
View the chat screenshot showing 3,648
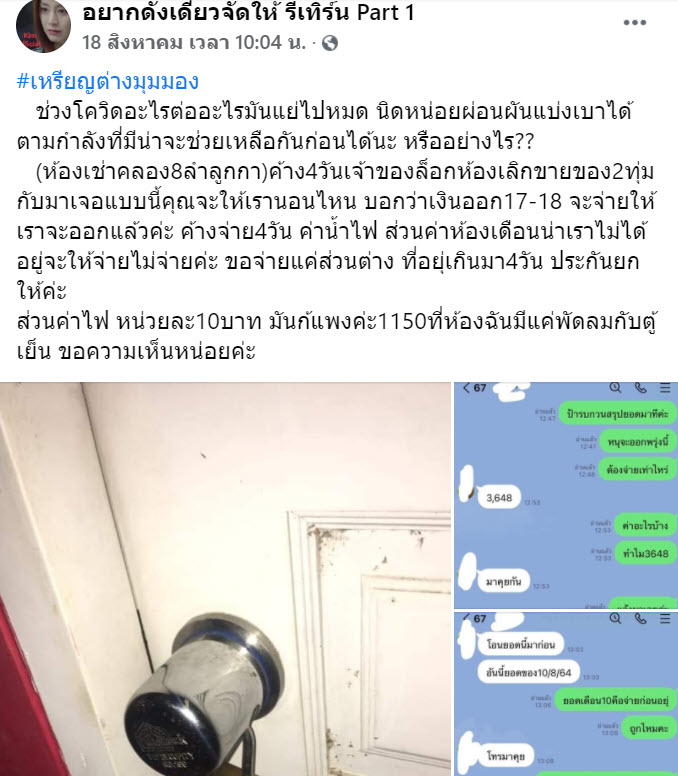(565, 495)
